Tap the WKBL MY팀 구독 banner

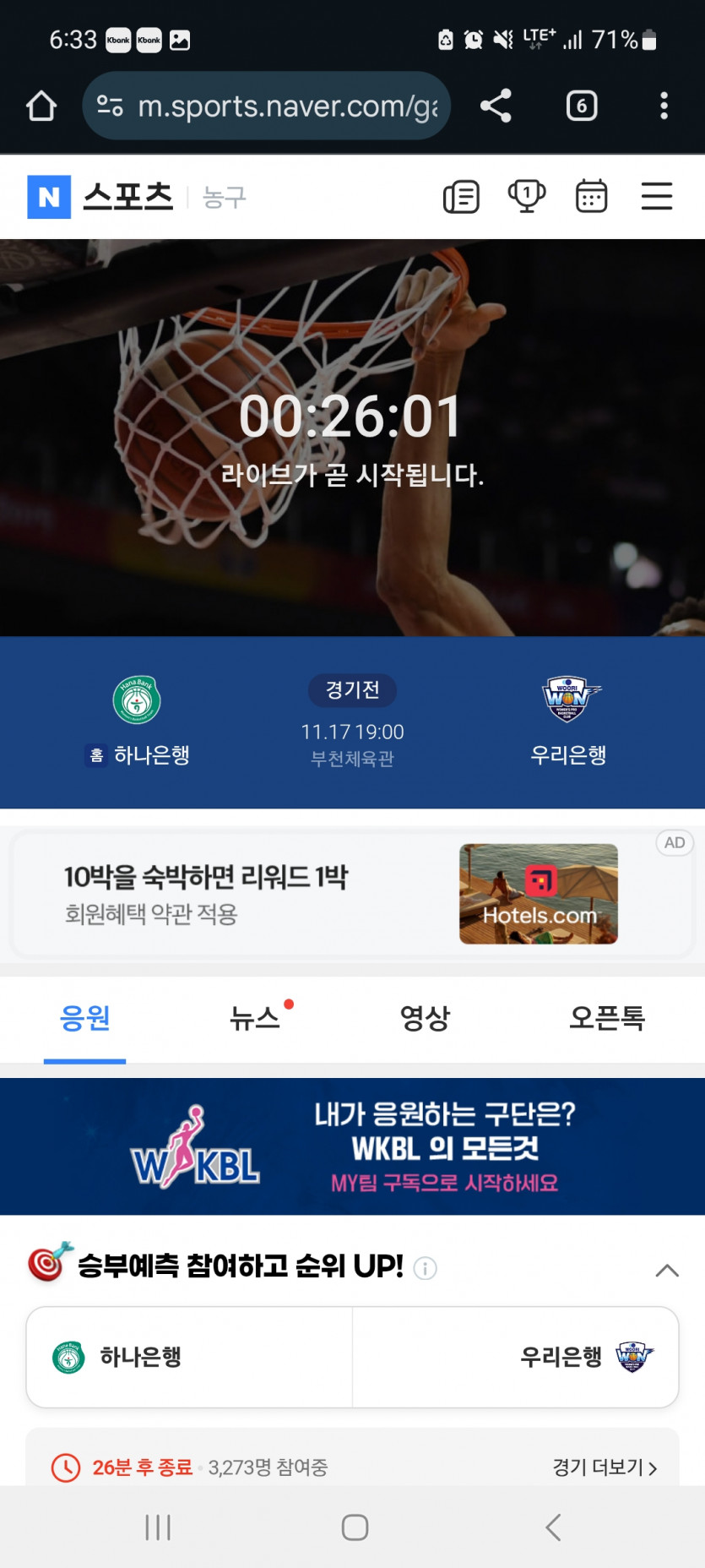[x=352, y=1146]
